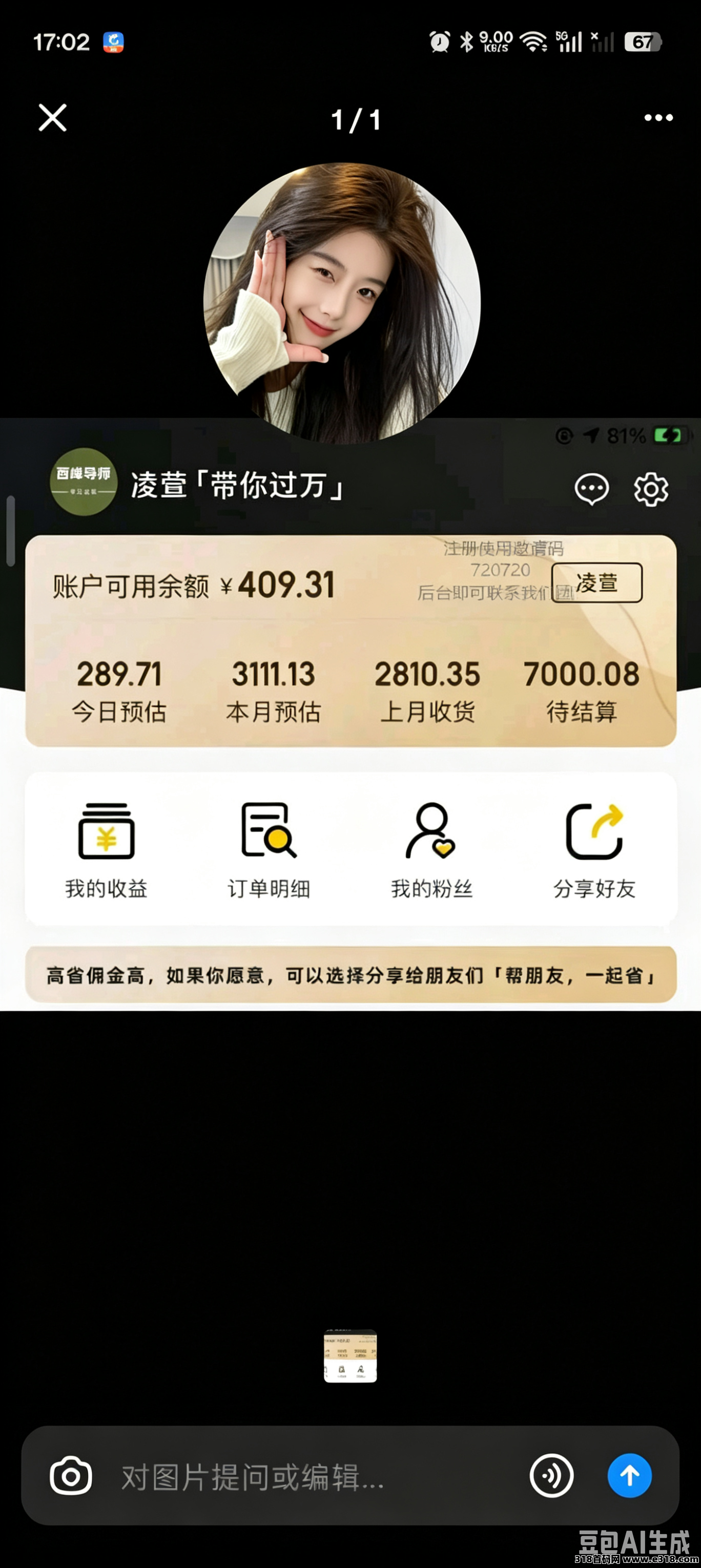Tap the camera icon in the input bar

pos(71,1475)
